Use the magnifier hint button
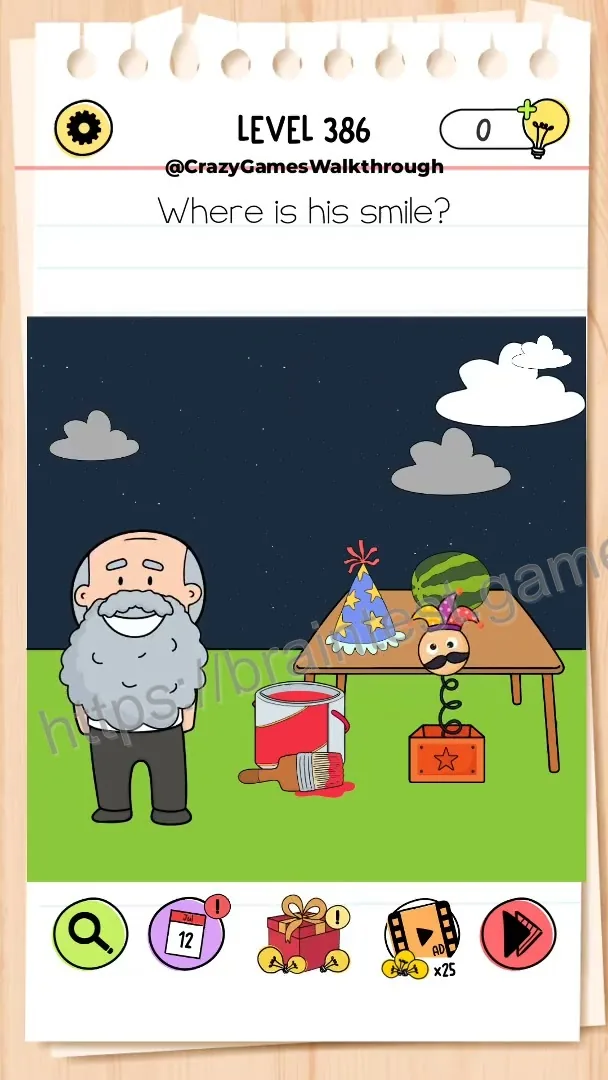Screen dimensions: 608x1080 pyautogui.click(x=90, y=934)
